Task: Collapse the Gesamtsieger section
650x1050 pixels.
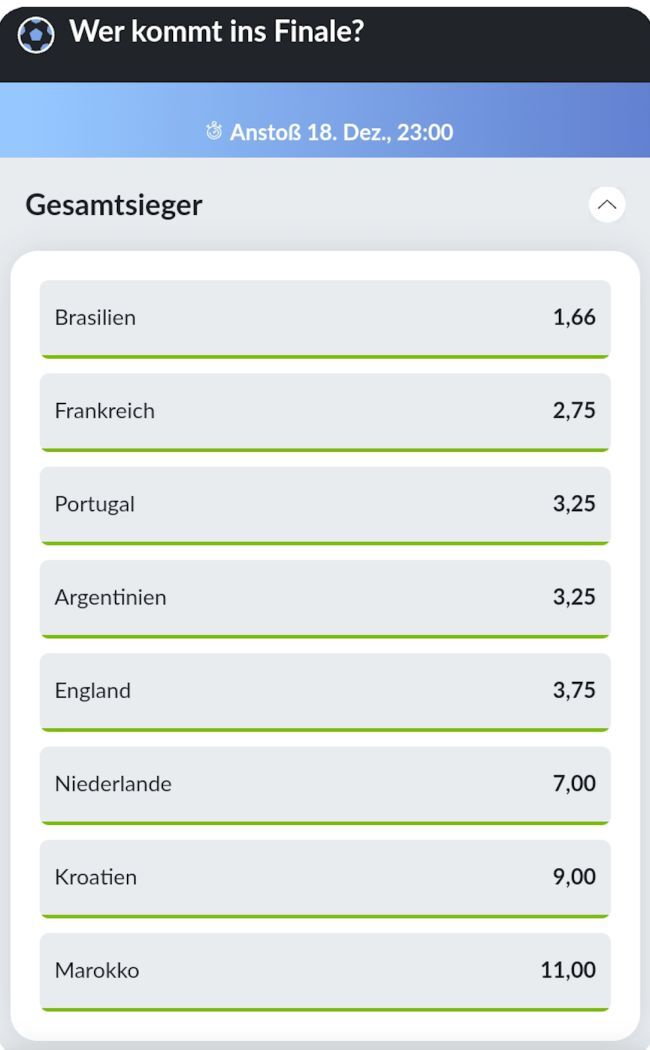Action: [607, 205]
